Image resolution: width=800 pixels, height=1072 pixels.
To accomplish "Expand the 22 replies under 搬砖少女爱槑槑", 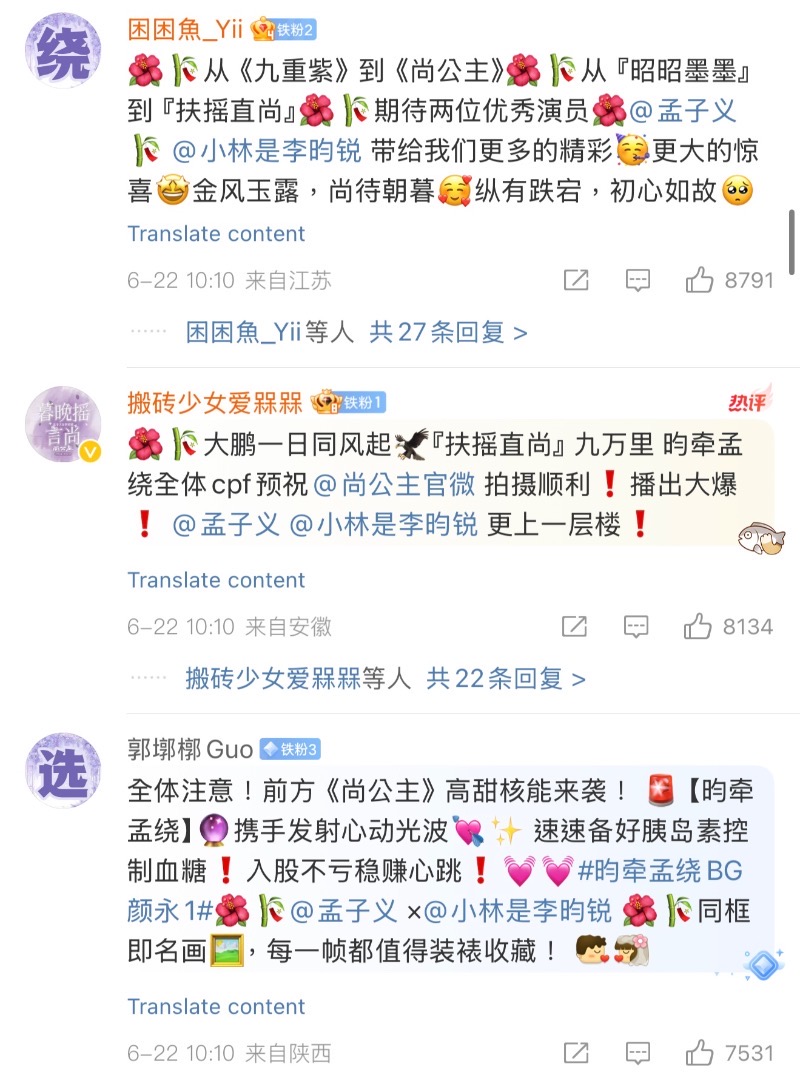I will point(505,678).
